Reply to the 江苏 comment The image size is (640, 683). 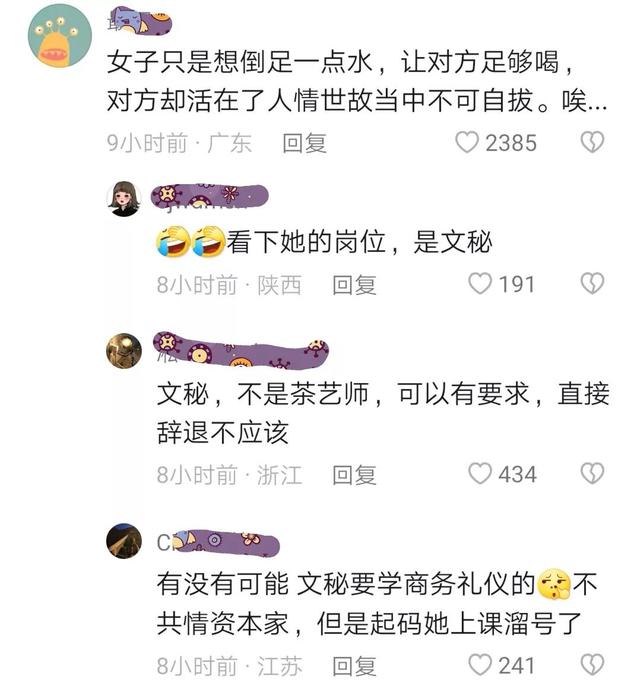354,665
